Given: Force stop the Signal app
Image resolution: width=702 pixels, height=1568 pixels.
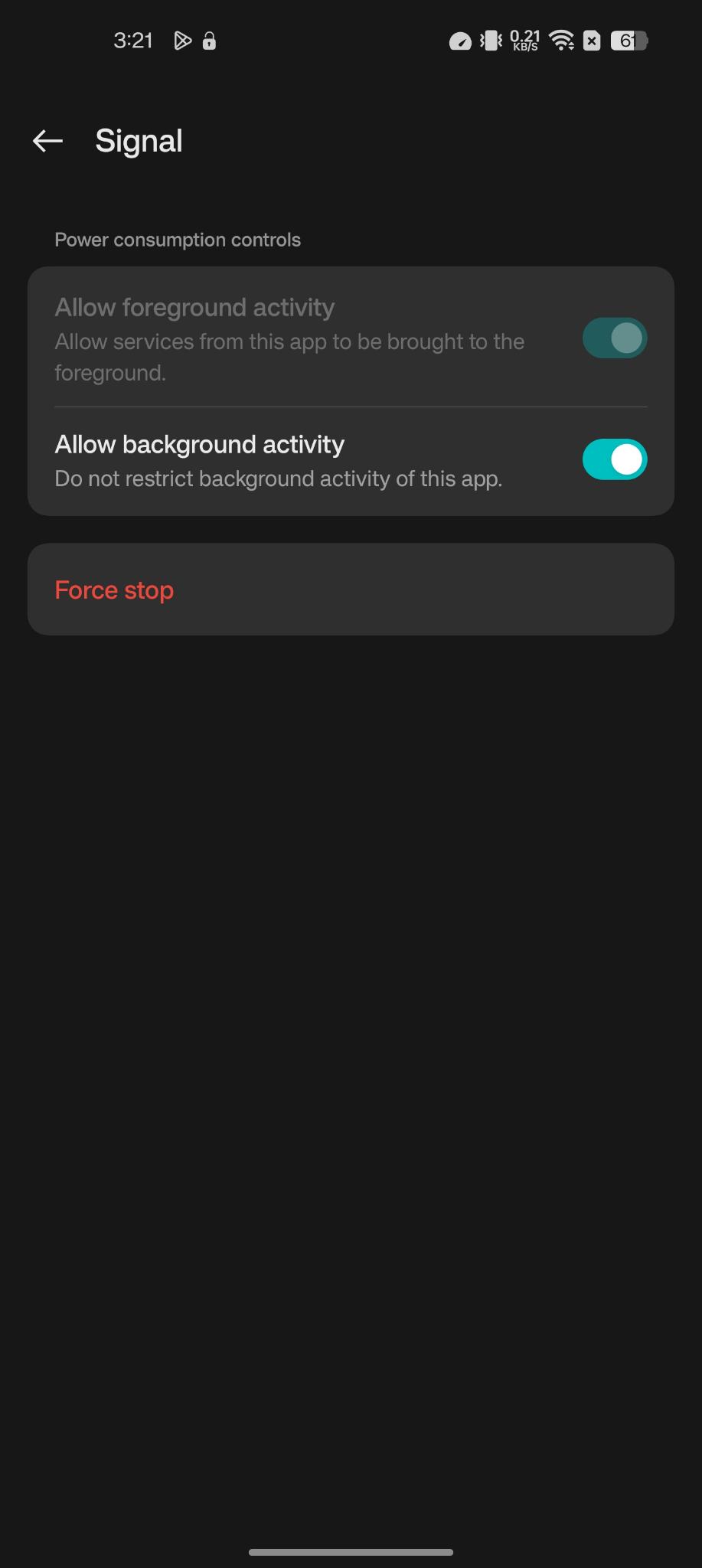Looking at the screenshot, I should [351, 590].
